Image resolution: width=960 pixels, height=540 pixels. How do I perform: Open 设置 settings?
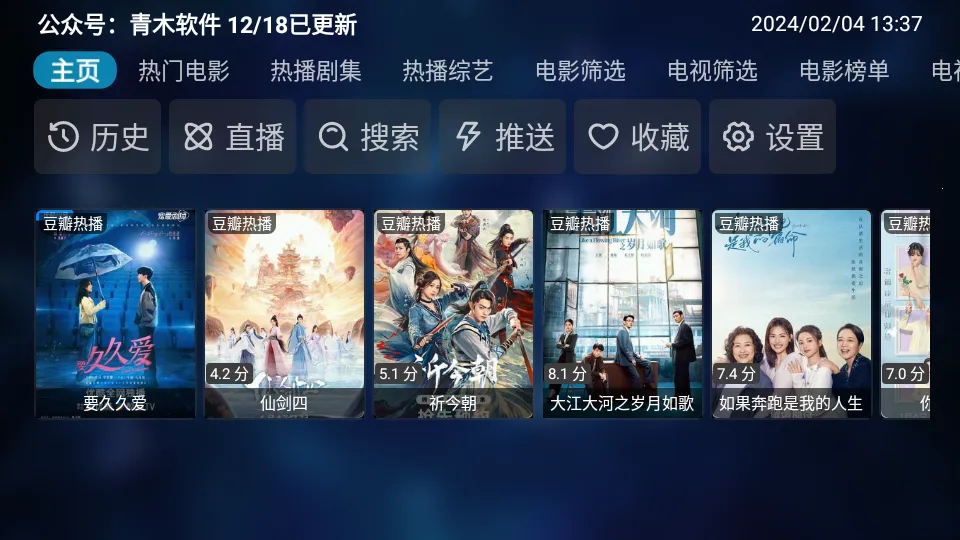point(773,137)
